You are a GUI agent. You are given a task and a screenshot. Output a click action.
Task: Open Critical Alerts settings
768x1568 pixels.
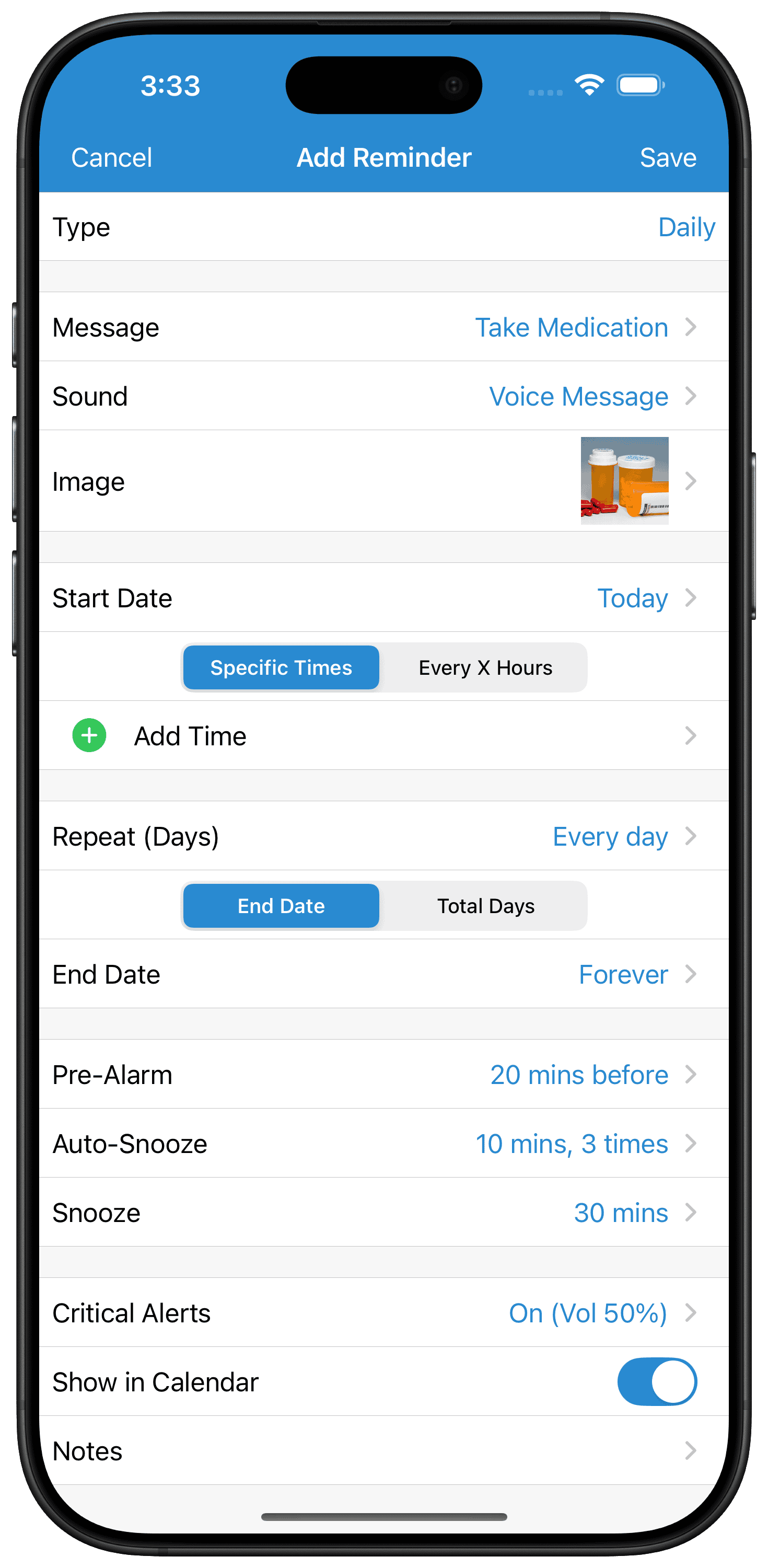tap(384, 1313)
